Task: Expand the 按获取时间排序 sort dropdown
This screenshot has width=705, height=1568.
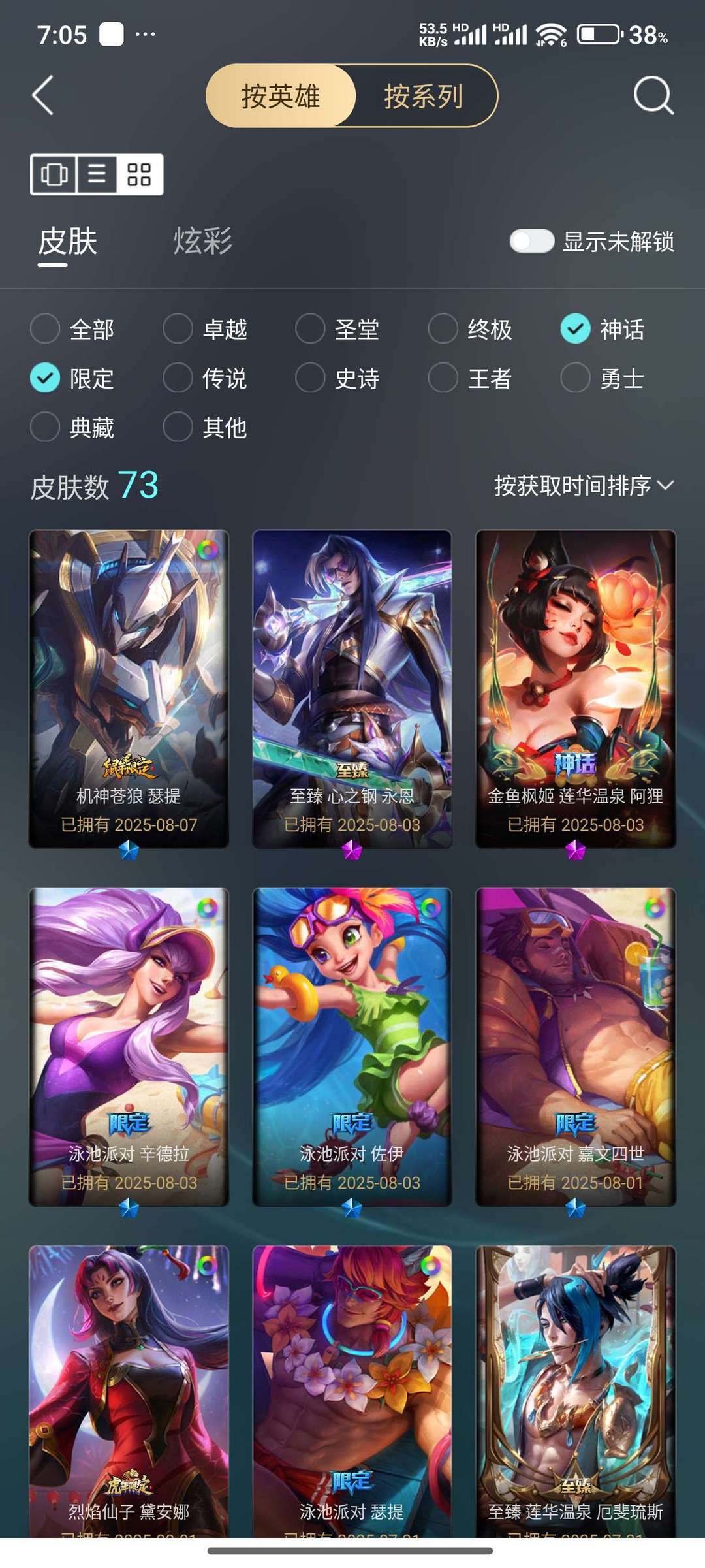Action: coord(580,487)
